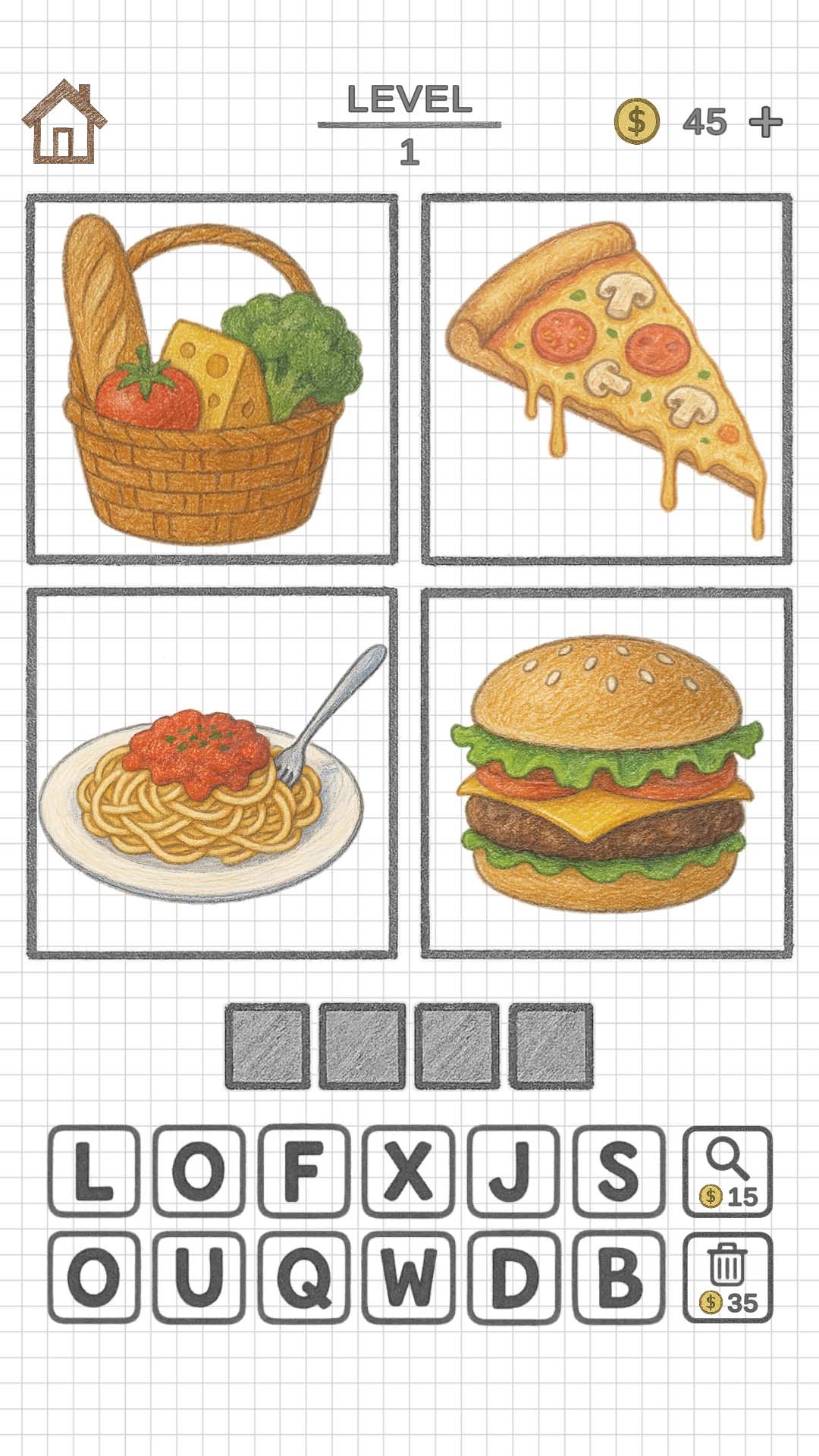Tap the O tile beside the U

pos(94,1278)
